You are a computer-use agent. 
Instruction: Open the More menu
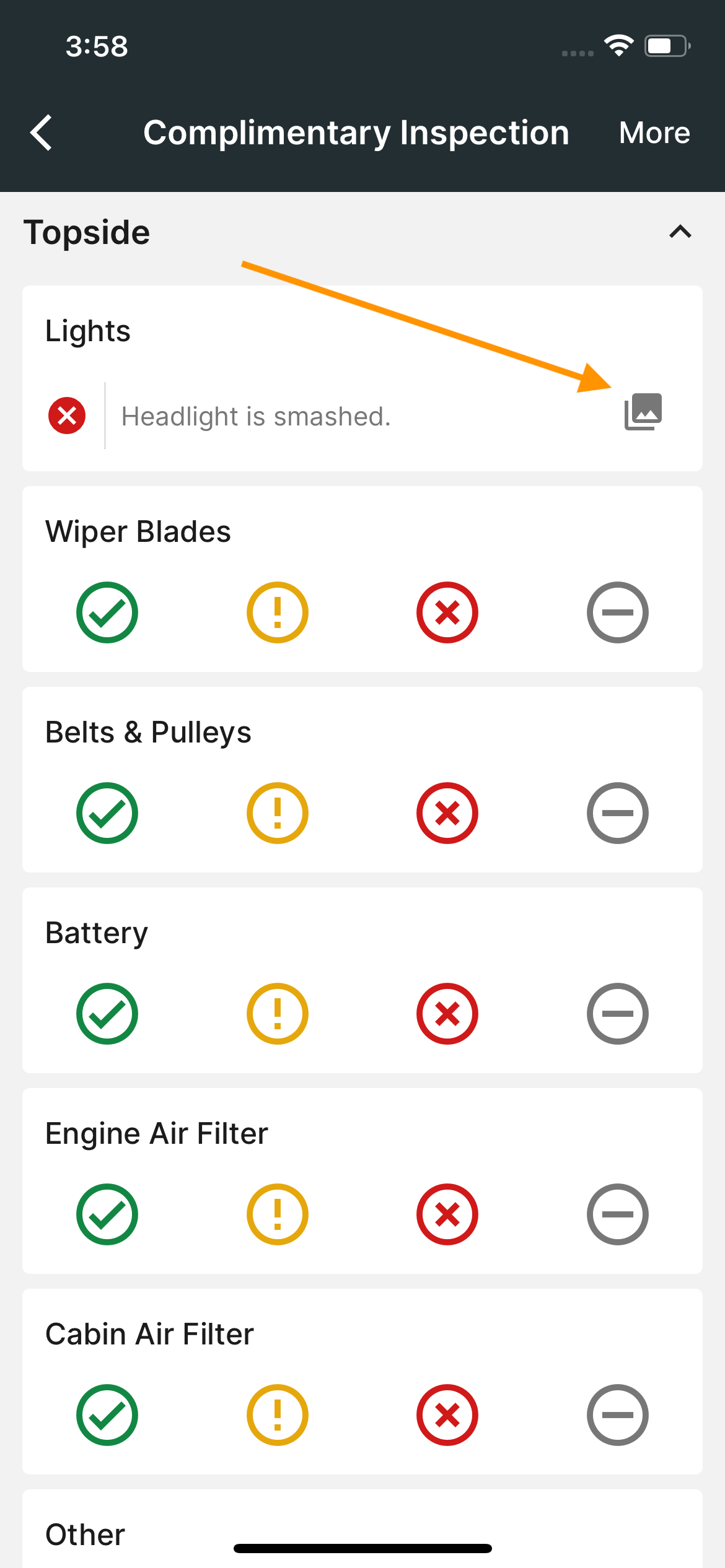(x=654, y=133)
